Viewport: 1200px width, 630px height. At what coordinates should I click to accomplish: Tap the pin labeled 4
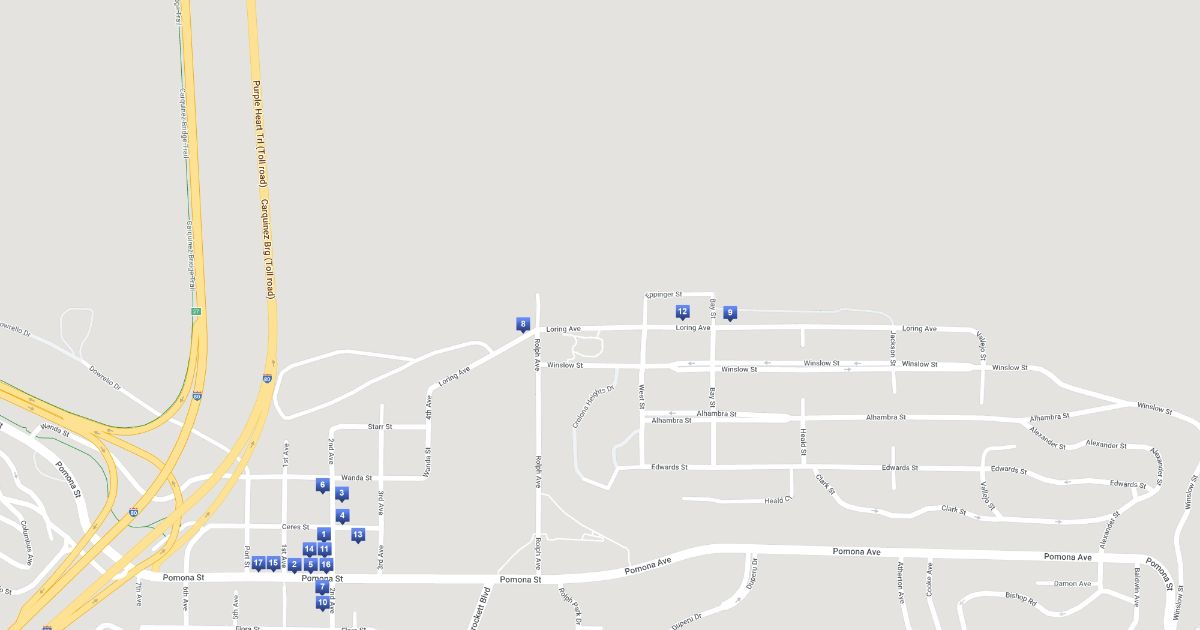pos(343,516)
